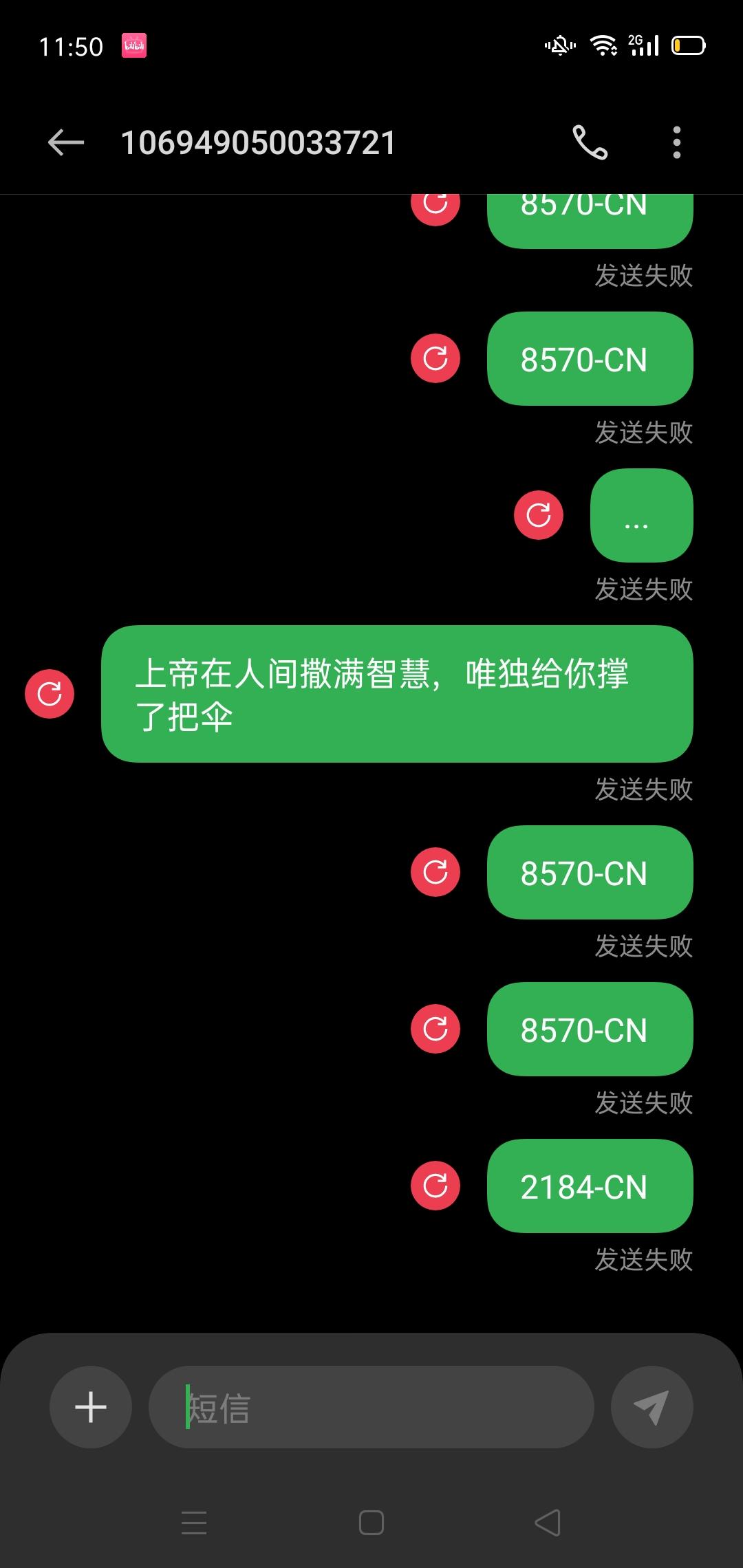Open the three-dot overflow menu
The height and width of the screenshot is (1568, 743).
(677, 142)
